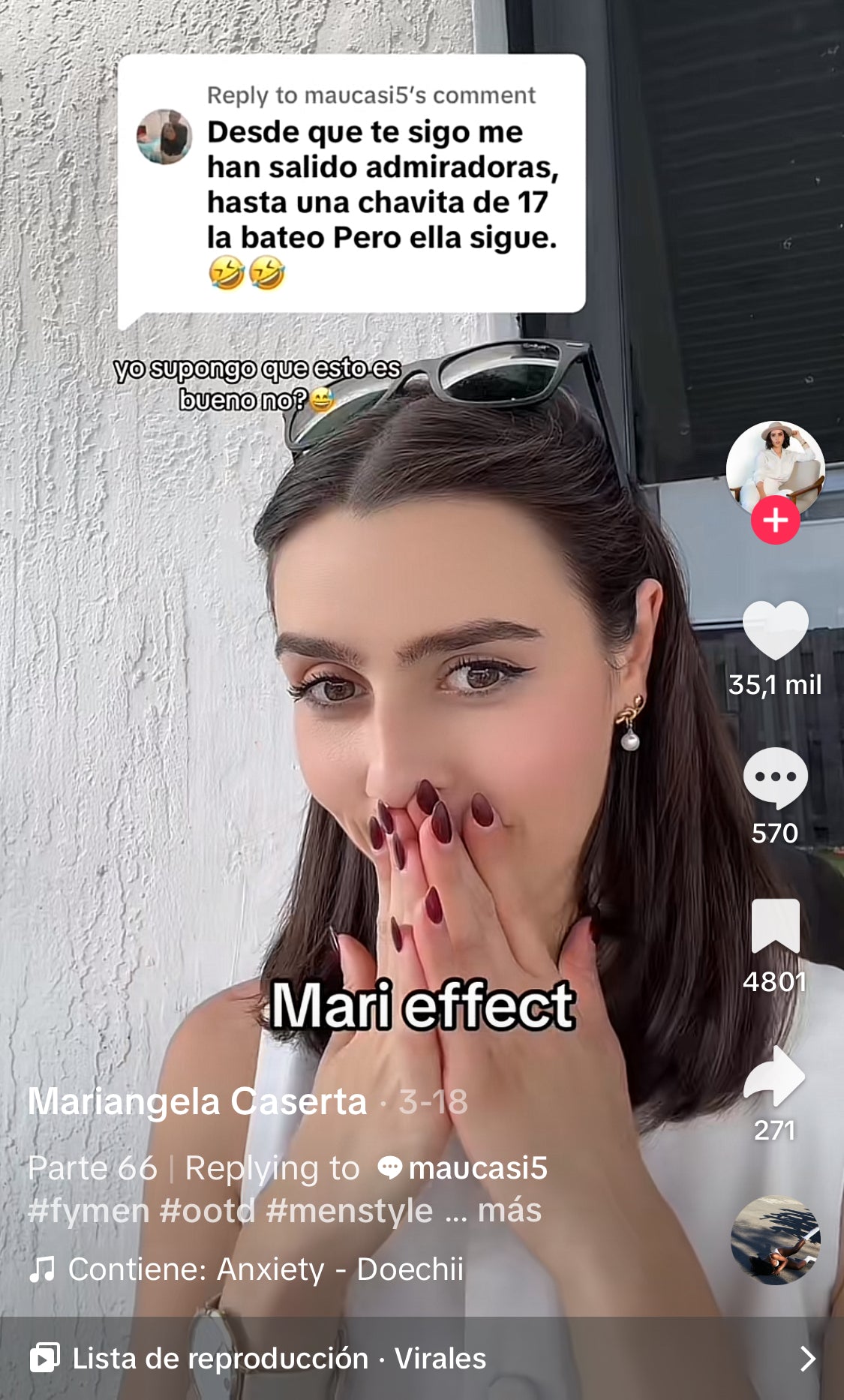Viewport: 844px width, 1400px height.
Task: View the maucasi5 comment reply sticker
Action: click(351, 184)
